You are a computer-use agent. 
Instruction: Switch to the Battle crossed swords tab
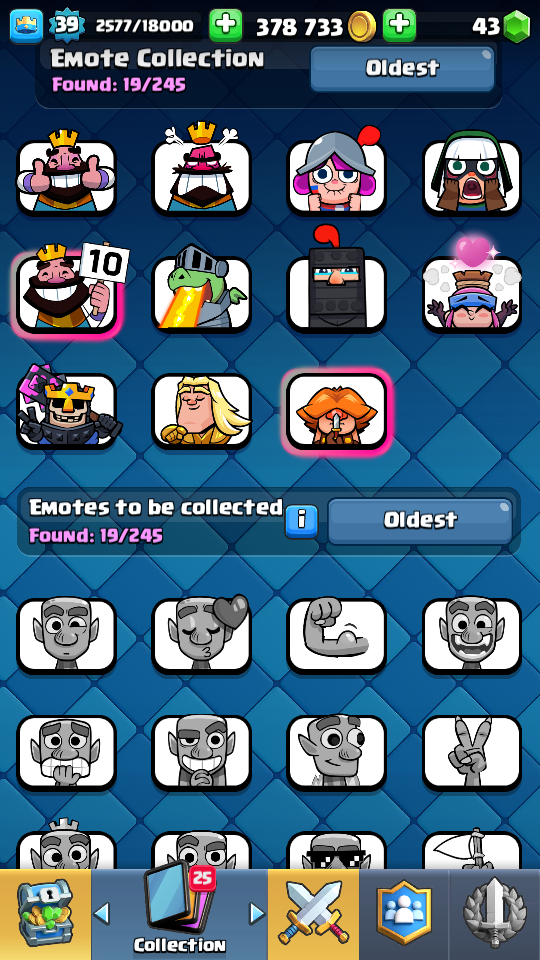(313, 915)
